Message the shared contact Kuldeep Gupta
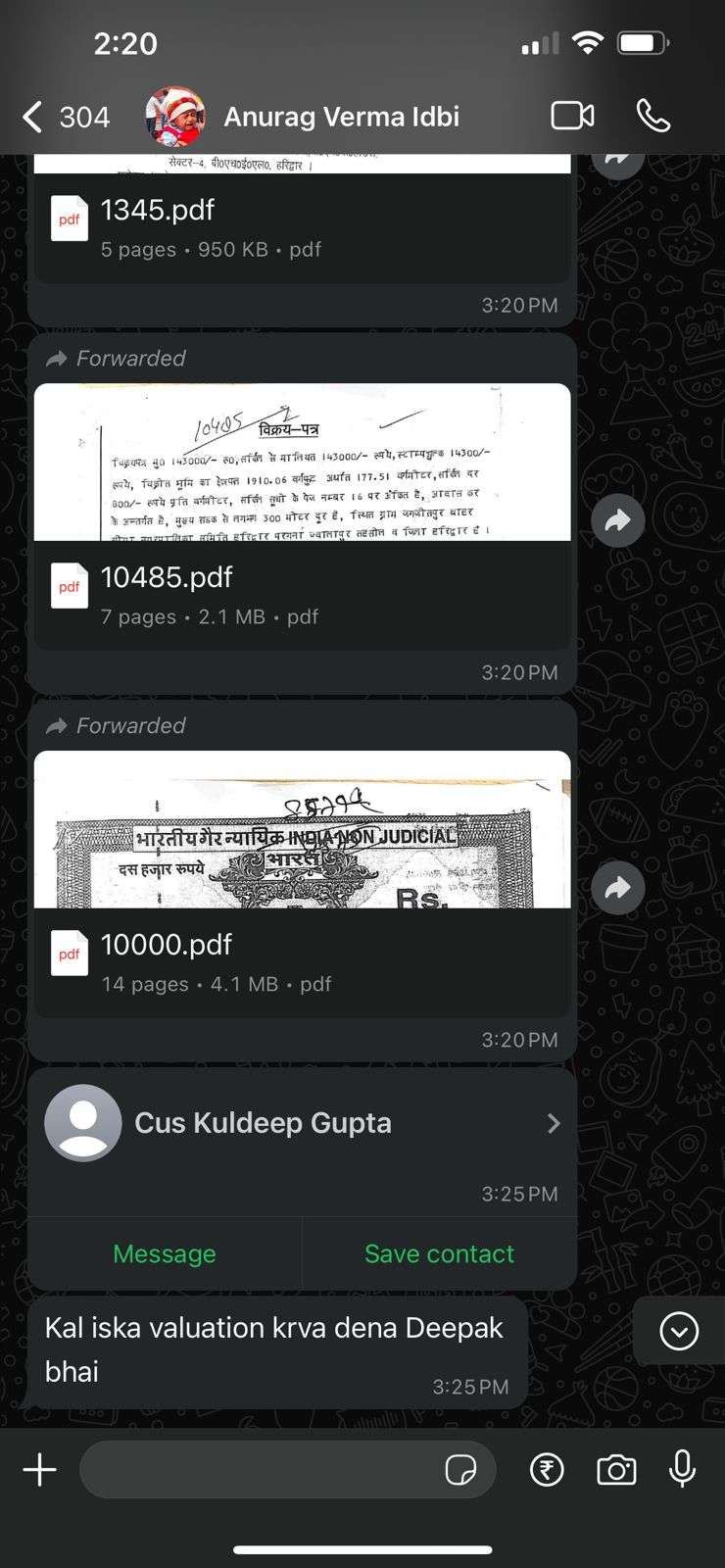 coord(165,1253)
